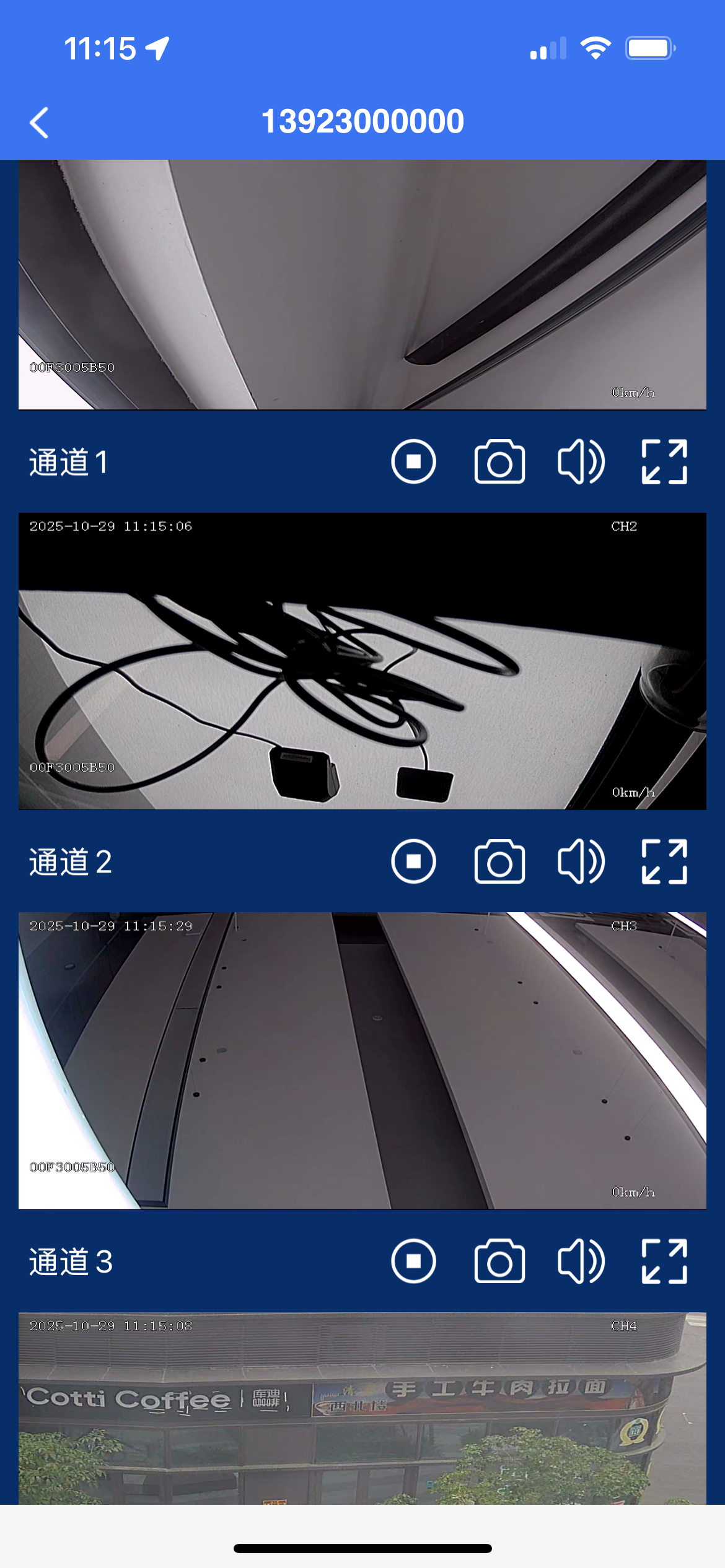725x1568 pixels.
Task: Take a snapshot of 通道1
Action: point(499,461)
